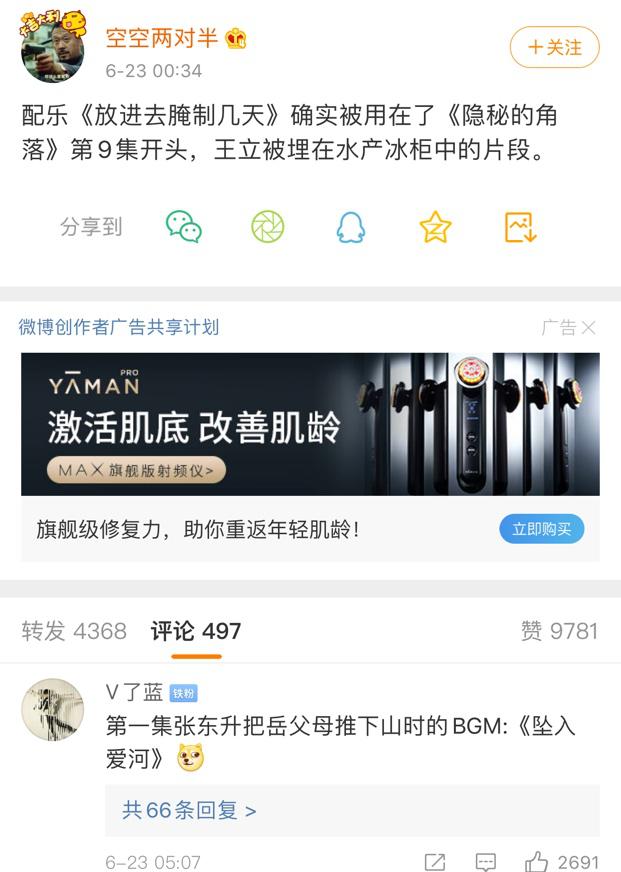Switch to the 赞 9781 tab
The width and height of the screenshot is (621, 872).
(558, 631)
